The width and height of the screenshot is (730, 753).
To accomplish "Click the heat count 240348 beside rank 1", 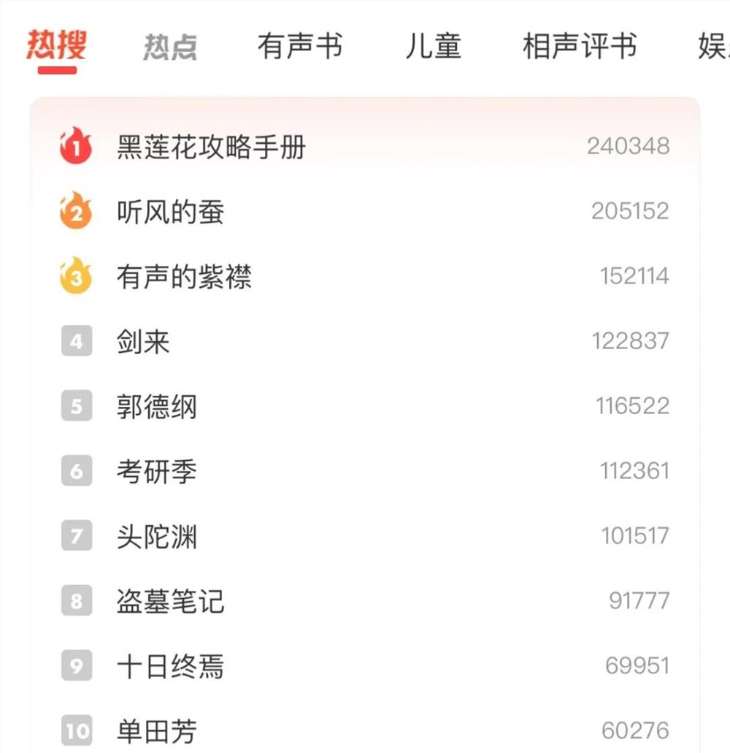I will point(632,146).
